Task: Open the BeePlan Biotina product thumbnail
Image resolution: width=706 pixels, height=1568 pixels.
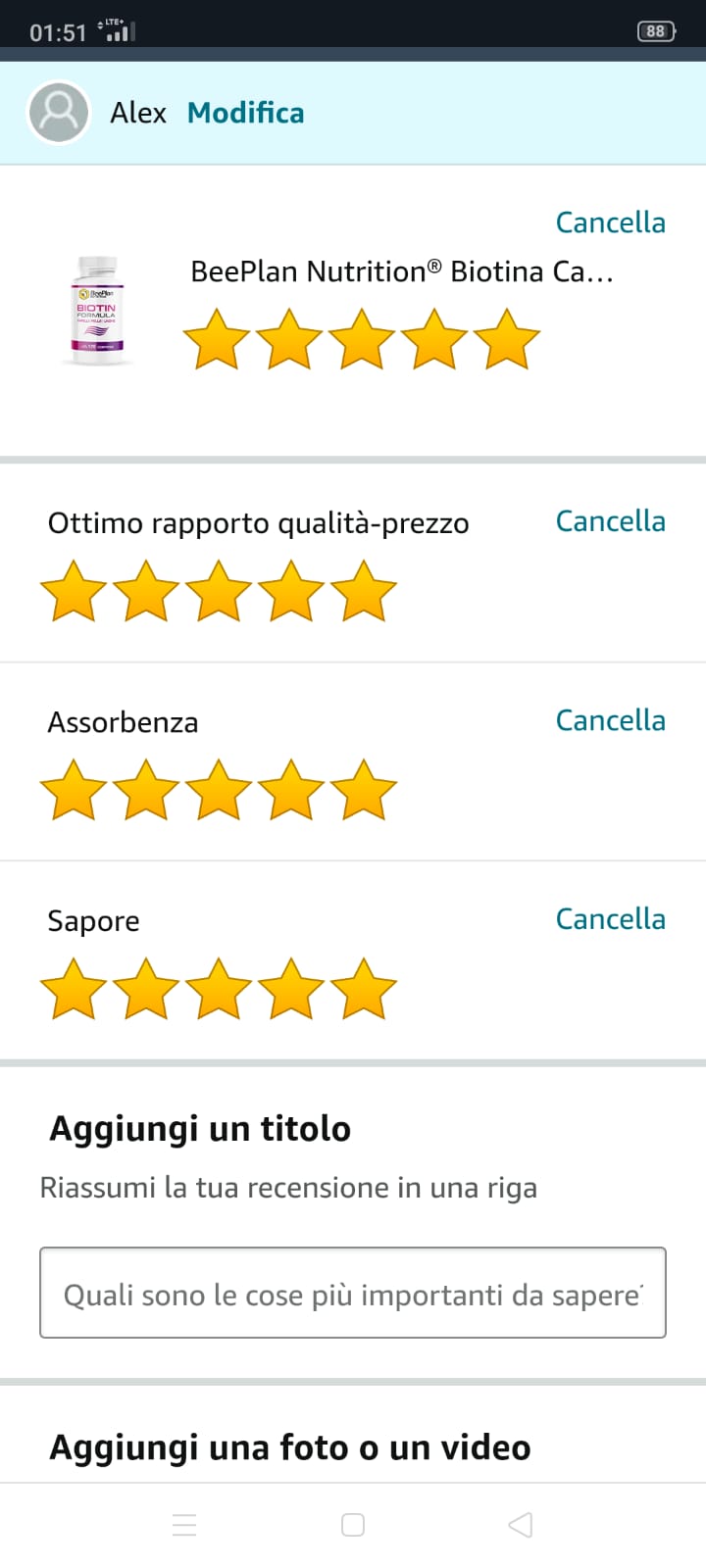Action: click(97, 312)
